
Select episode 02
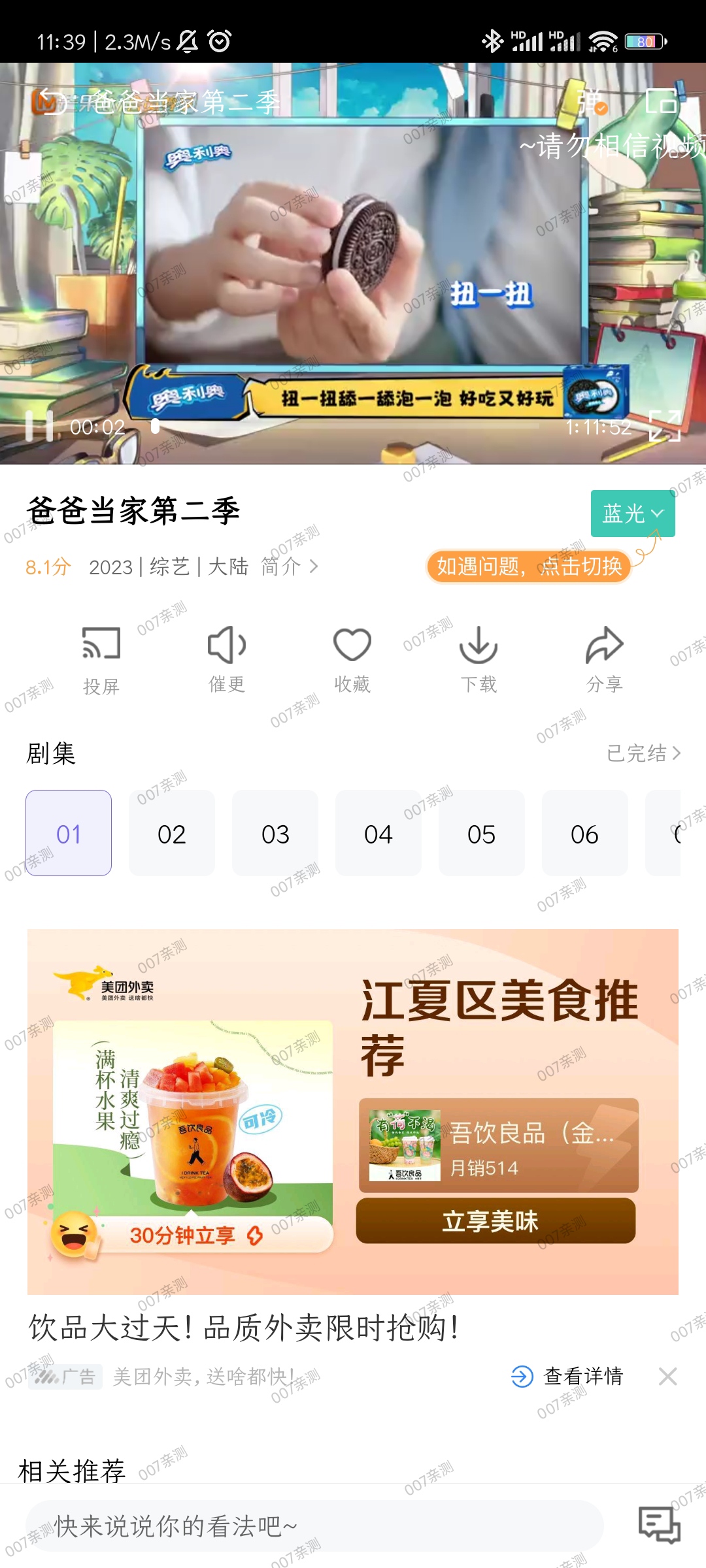[171, 834]
